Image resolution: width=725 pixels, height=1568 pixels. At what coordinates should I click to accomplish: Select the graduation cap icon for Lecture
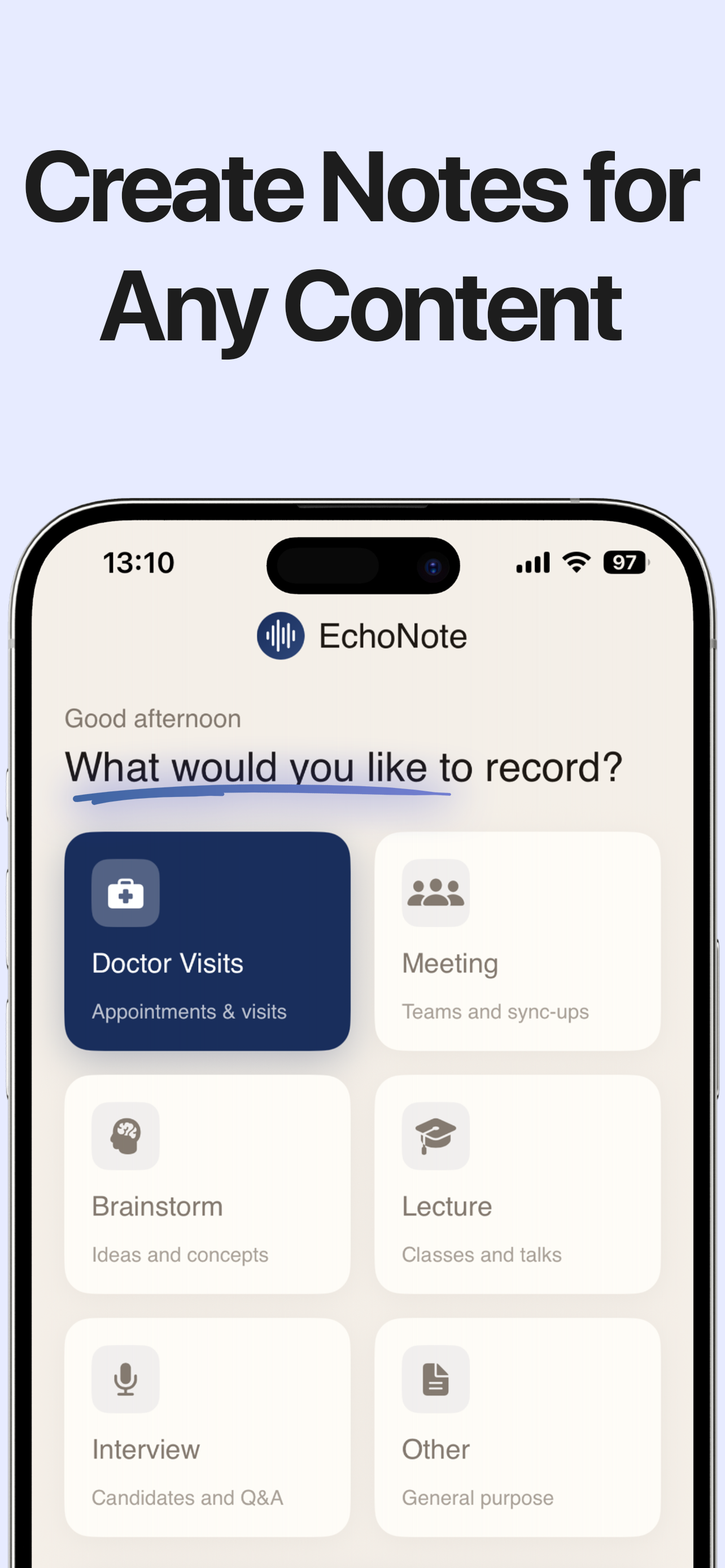coord(436,1137)
